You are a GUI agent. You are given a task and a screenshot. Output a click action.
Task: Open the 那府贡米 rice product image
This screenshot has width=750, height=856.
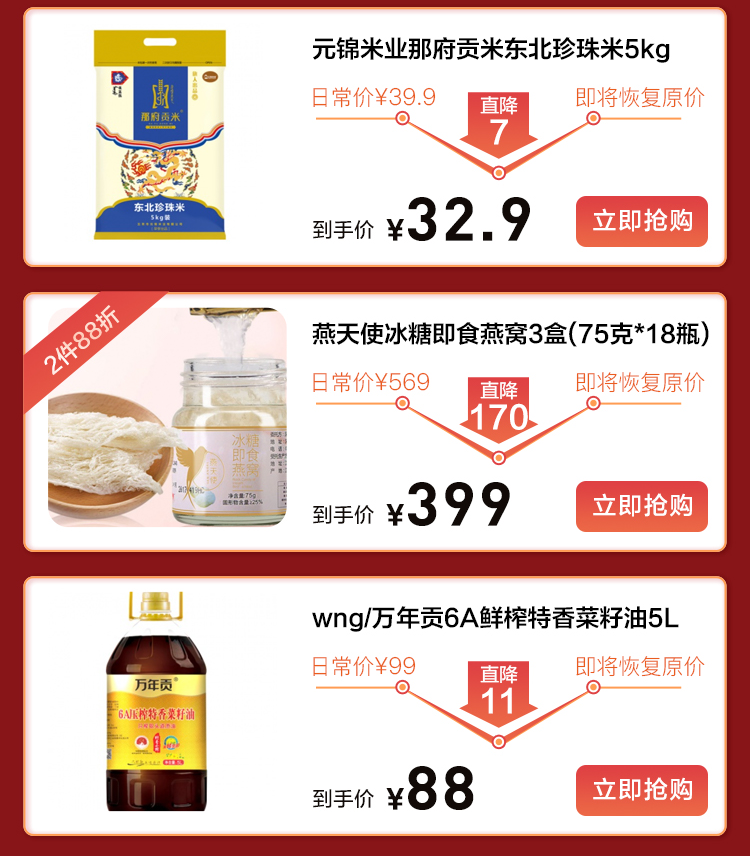tap(166, 135)
